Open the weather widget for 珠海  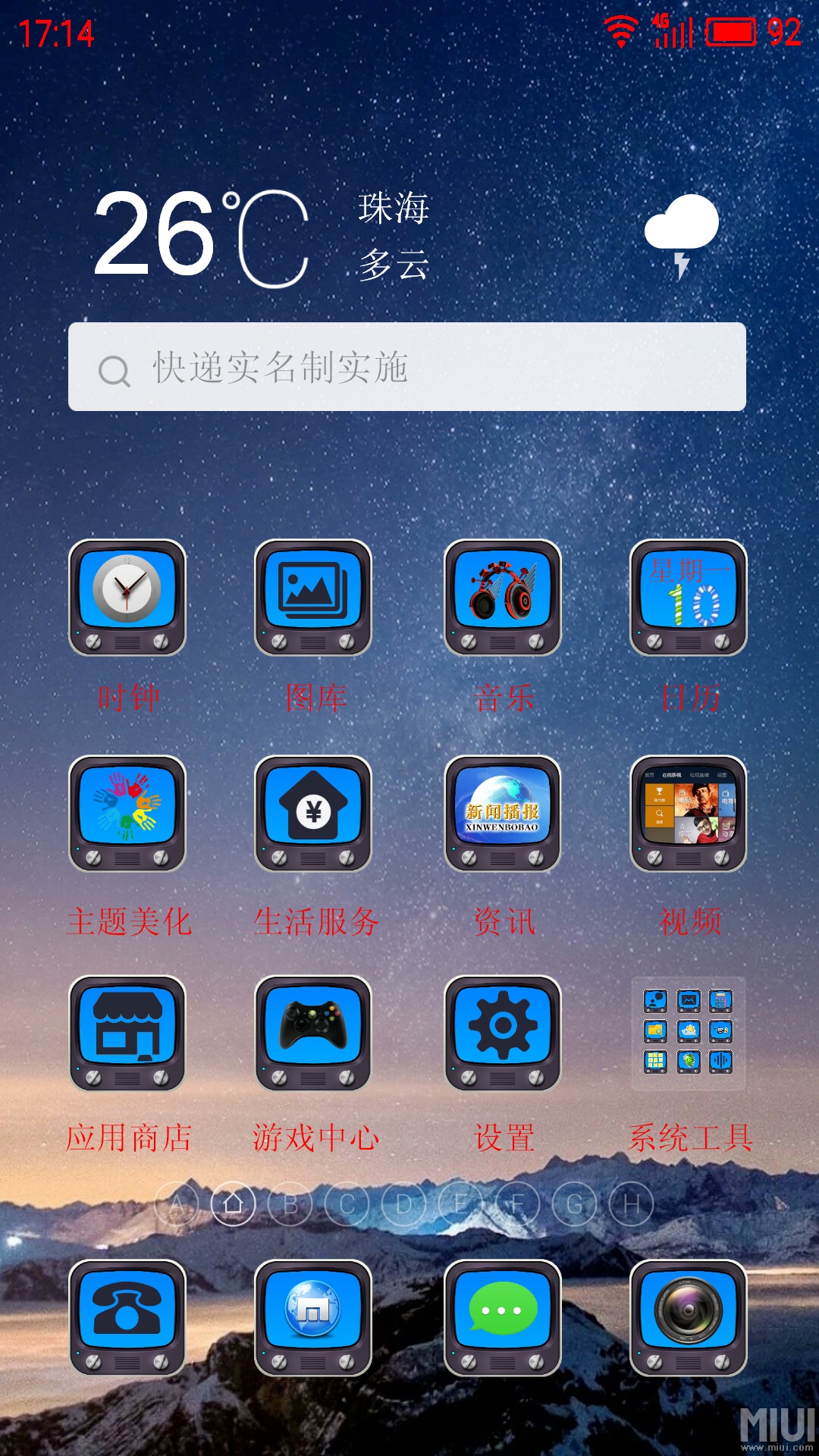(x=406, y=235)
